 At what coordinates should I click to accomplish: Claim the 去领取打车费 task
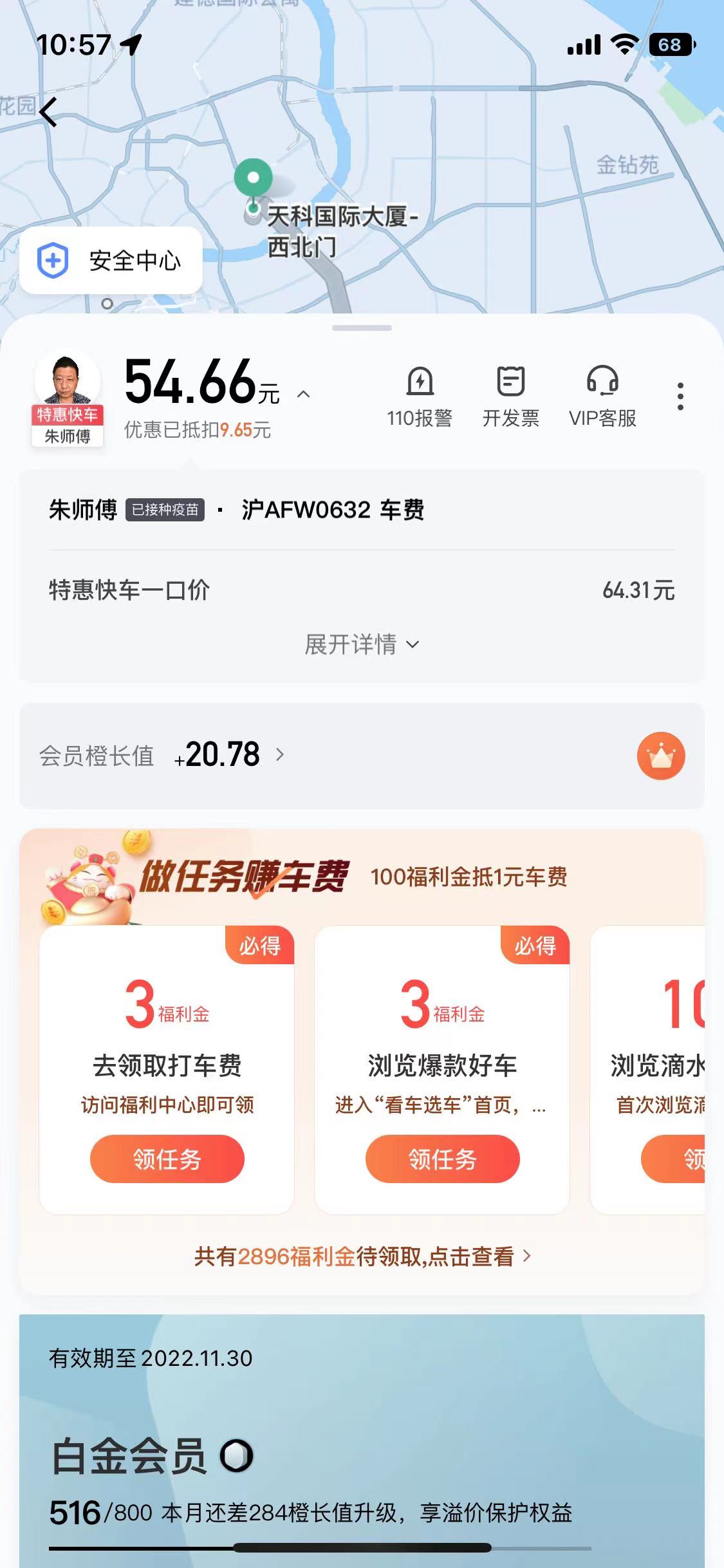(167, 1159)
